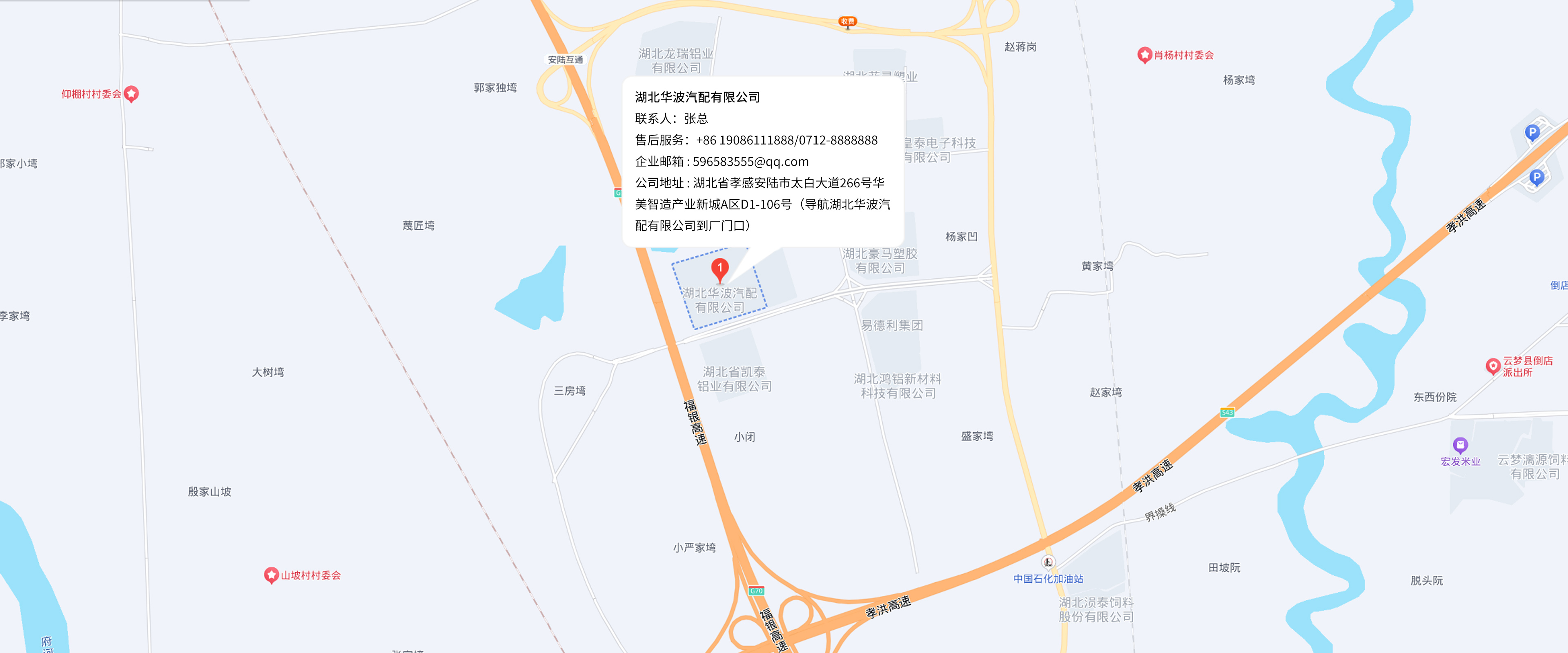Select the 仰棚村村委会 map point
This screenshot has width=1568, height=653.
coord(131,94)
